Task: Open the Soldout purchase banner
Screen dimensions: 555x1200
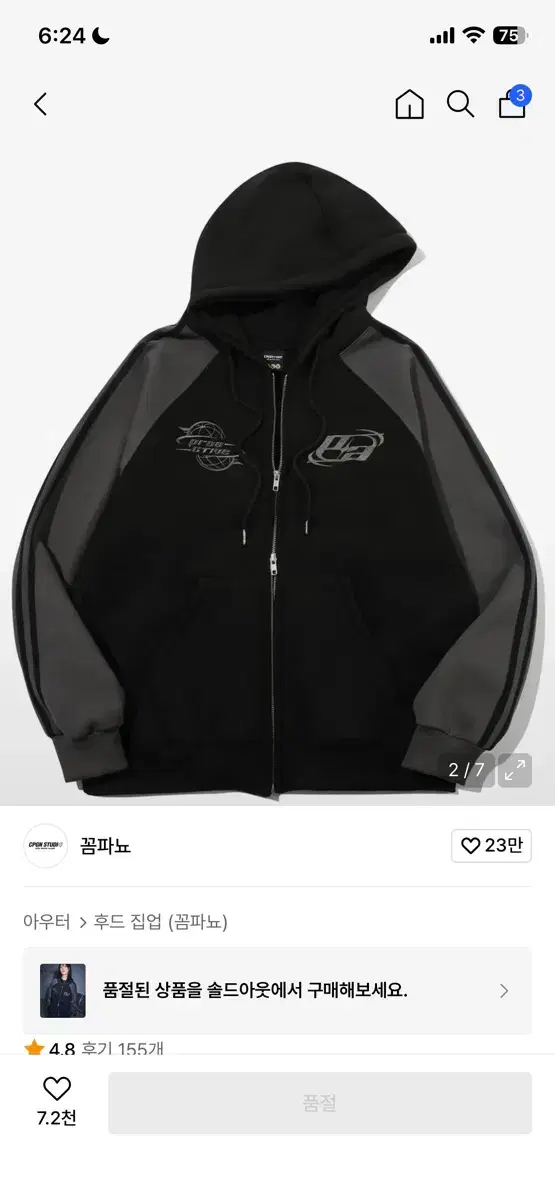Action: (277, 990)
